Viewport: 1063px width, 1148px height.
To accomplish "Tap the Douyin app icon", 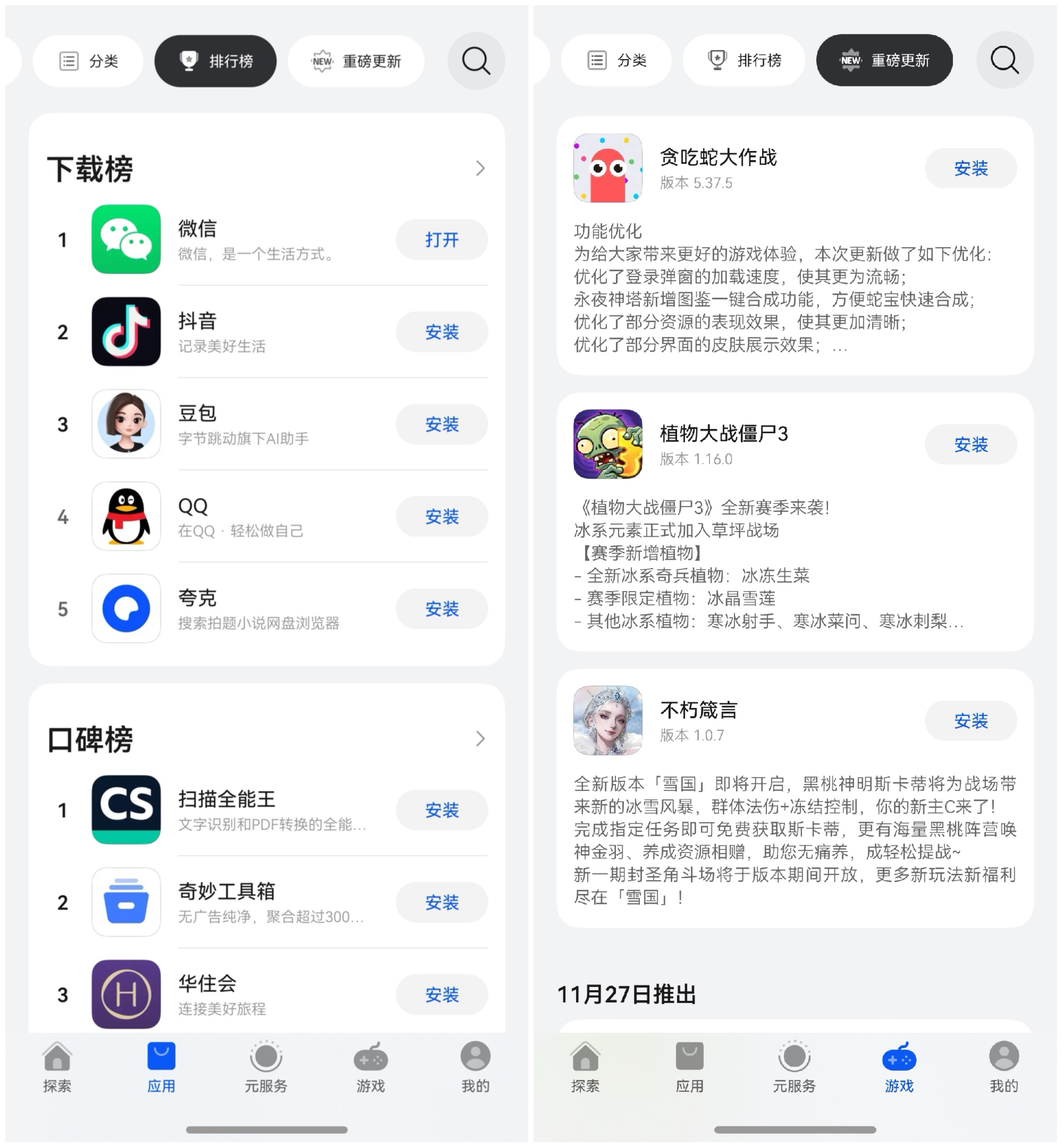I will [126, 332].
